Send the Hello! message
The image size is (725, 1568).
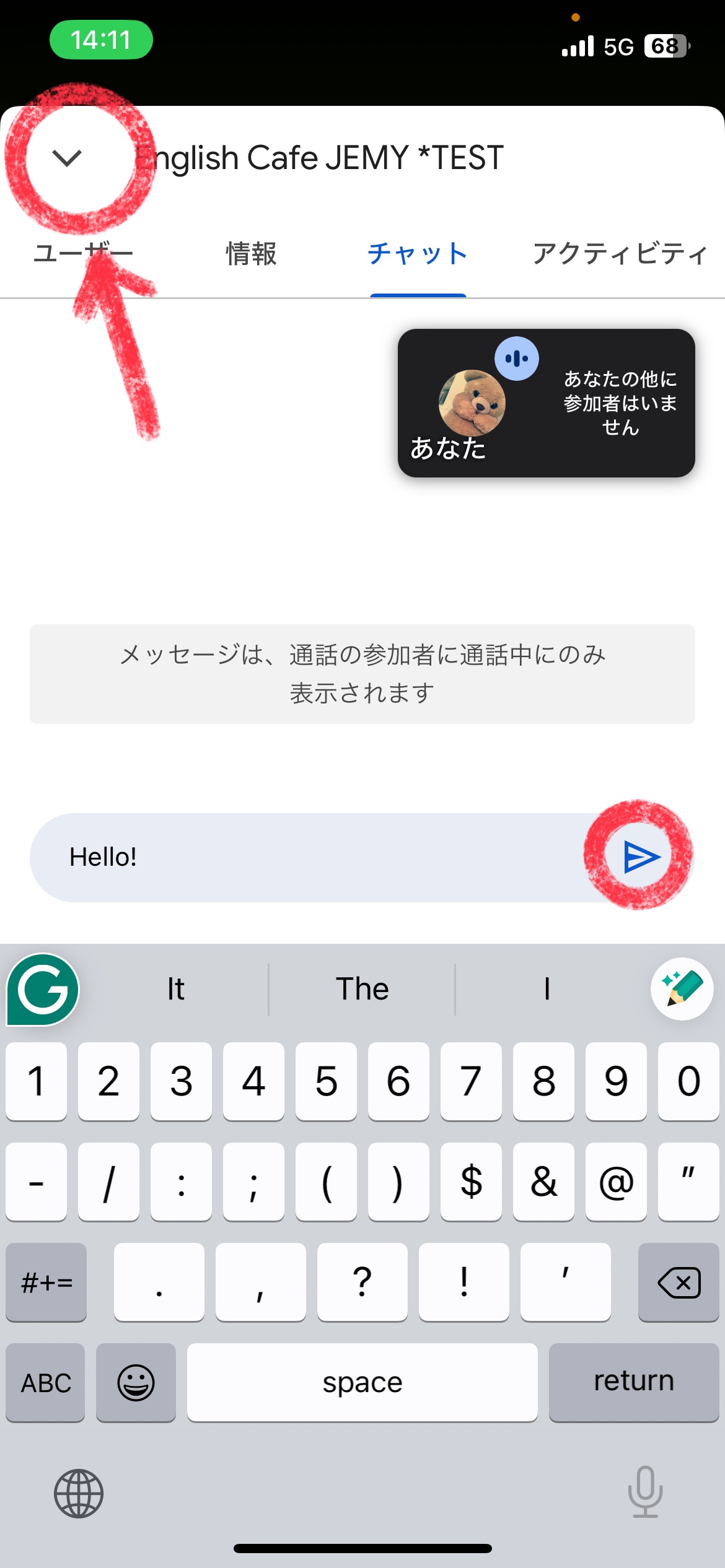click(x=641, y=857)
